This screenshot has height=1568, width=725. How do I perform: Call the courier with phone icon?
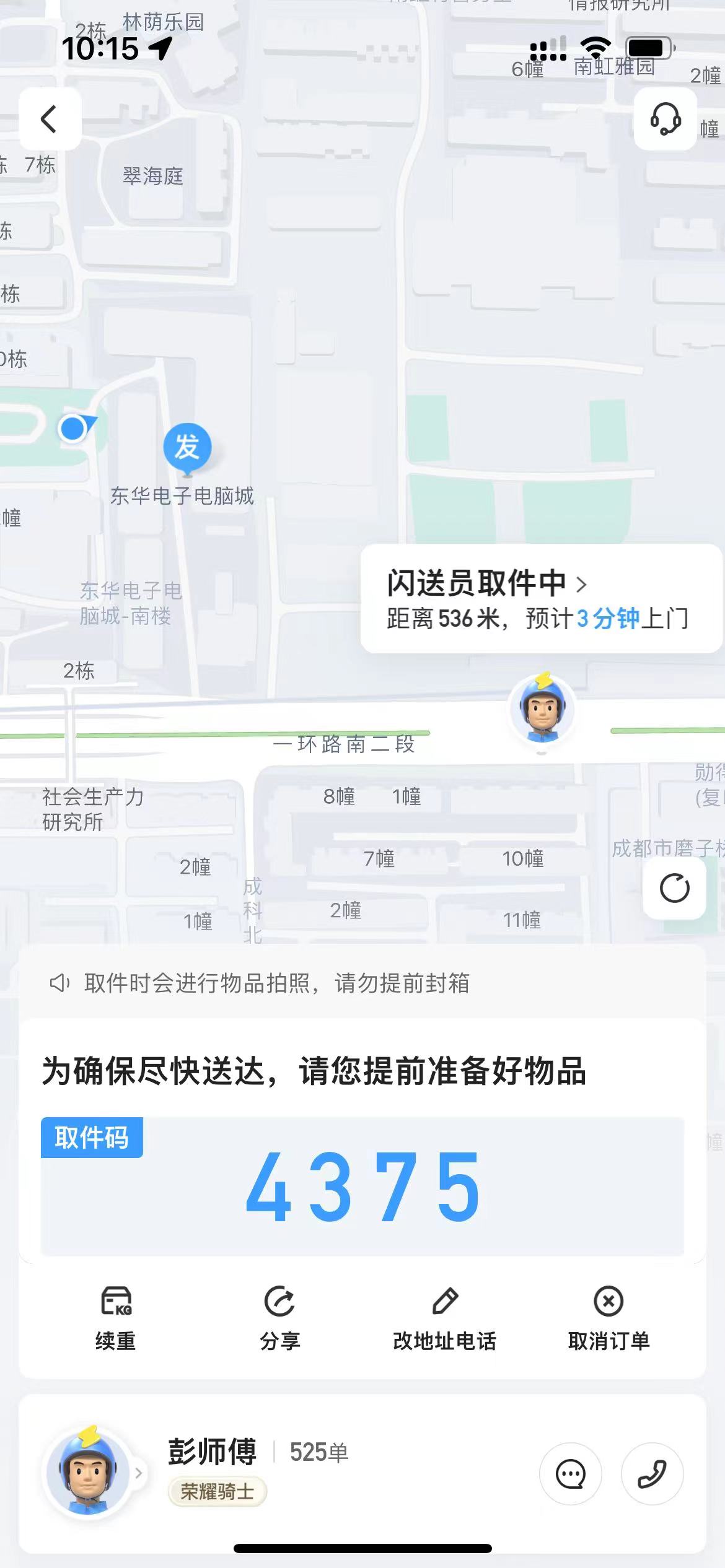652,1474
